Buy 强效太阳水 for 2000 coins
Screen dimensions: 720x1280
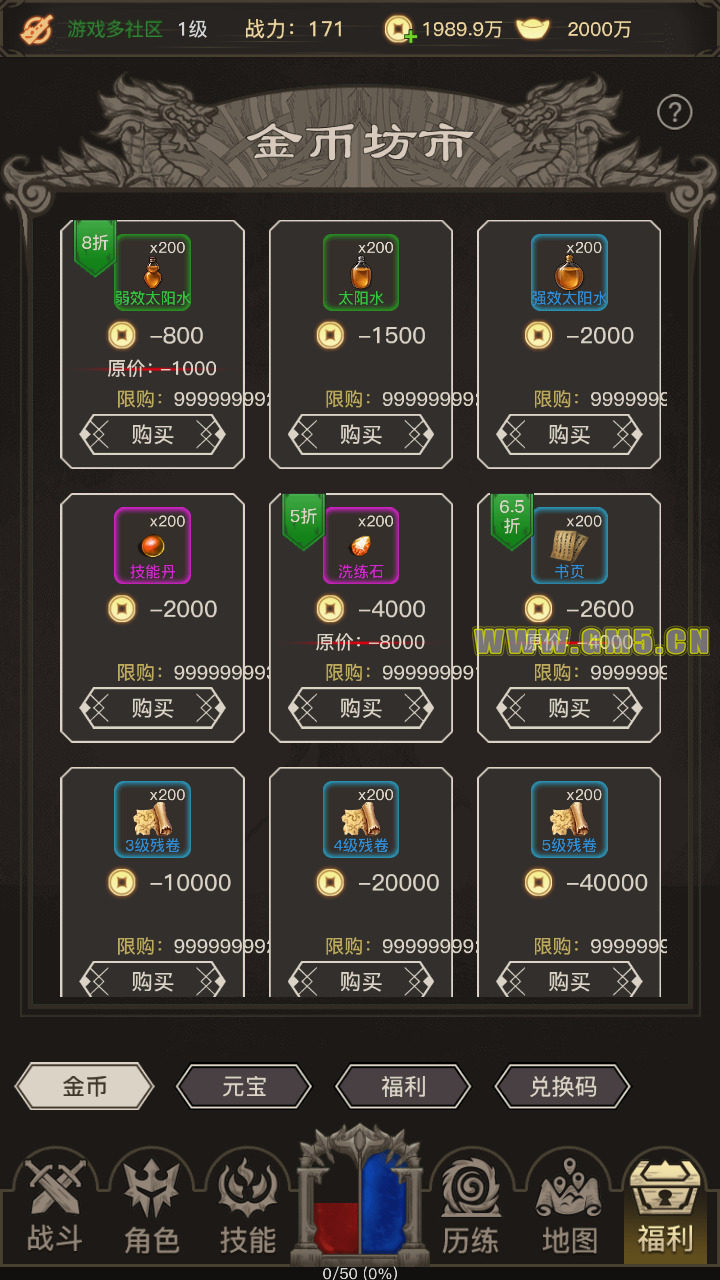(568, 435)
